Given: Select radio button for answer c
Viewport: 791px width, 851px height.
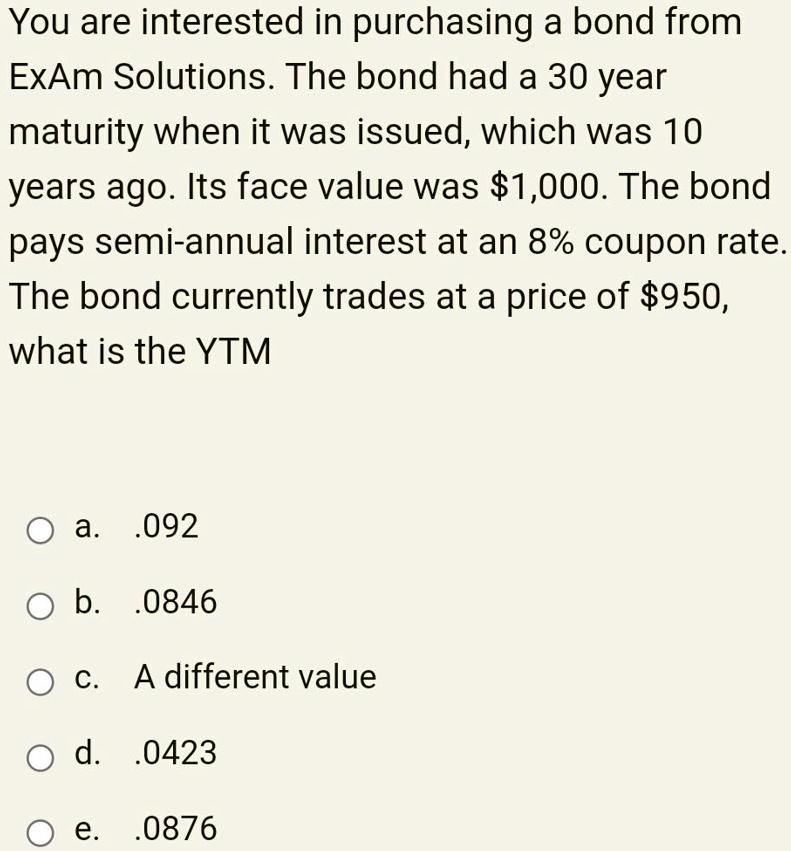Looking at the screenshot, I should click(40, 683).
